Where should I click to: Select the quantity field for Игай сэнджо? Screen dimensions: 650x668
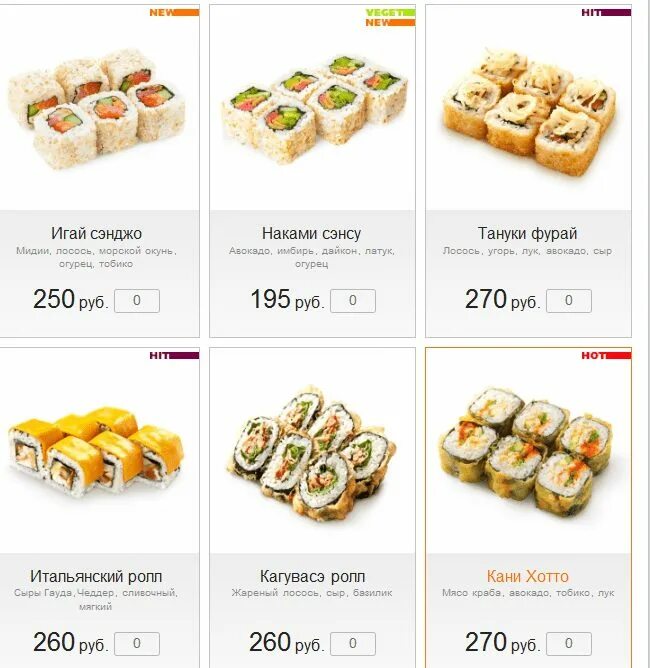pos(137,300)
